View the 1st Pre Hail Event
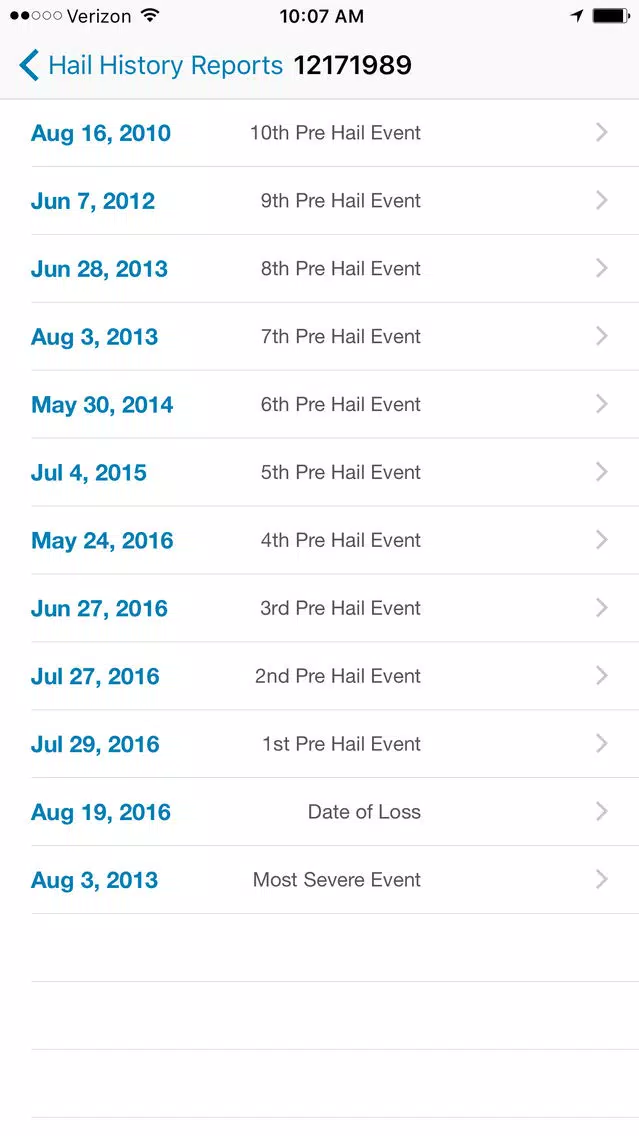Viewport: 639px width, 1136px height. (x=320, y=744)
